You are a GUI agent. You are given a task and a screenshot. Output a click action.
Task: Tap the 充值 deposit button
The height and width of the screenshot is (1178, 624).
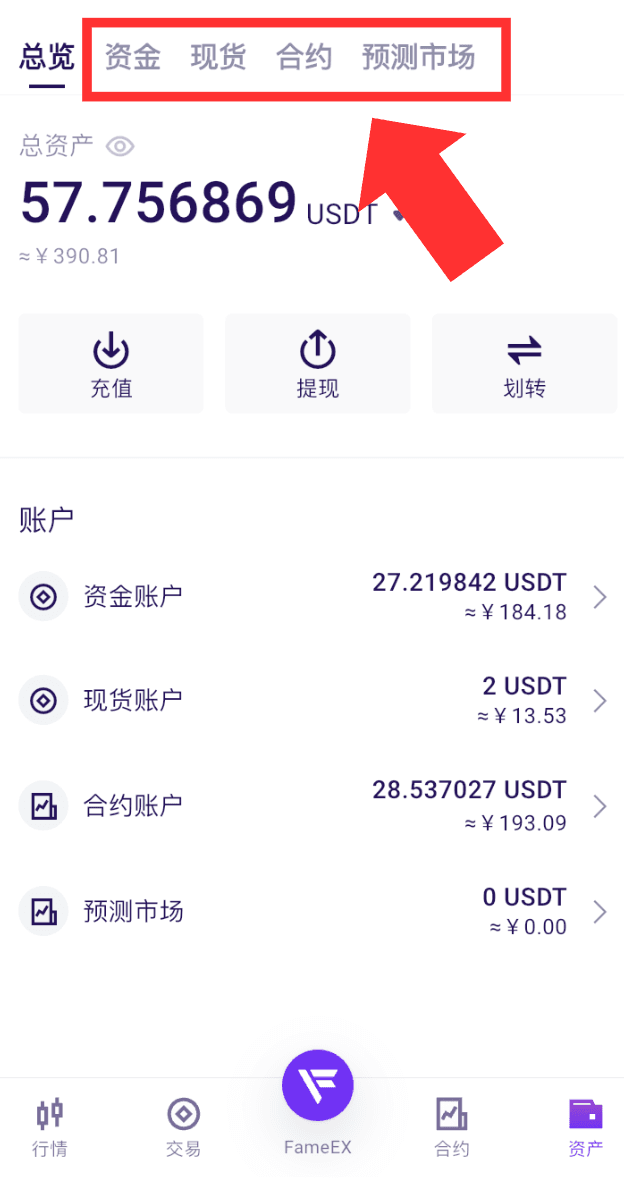pos(111,364)
